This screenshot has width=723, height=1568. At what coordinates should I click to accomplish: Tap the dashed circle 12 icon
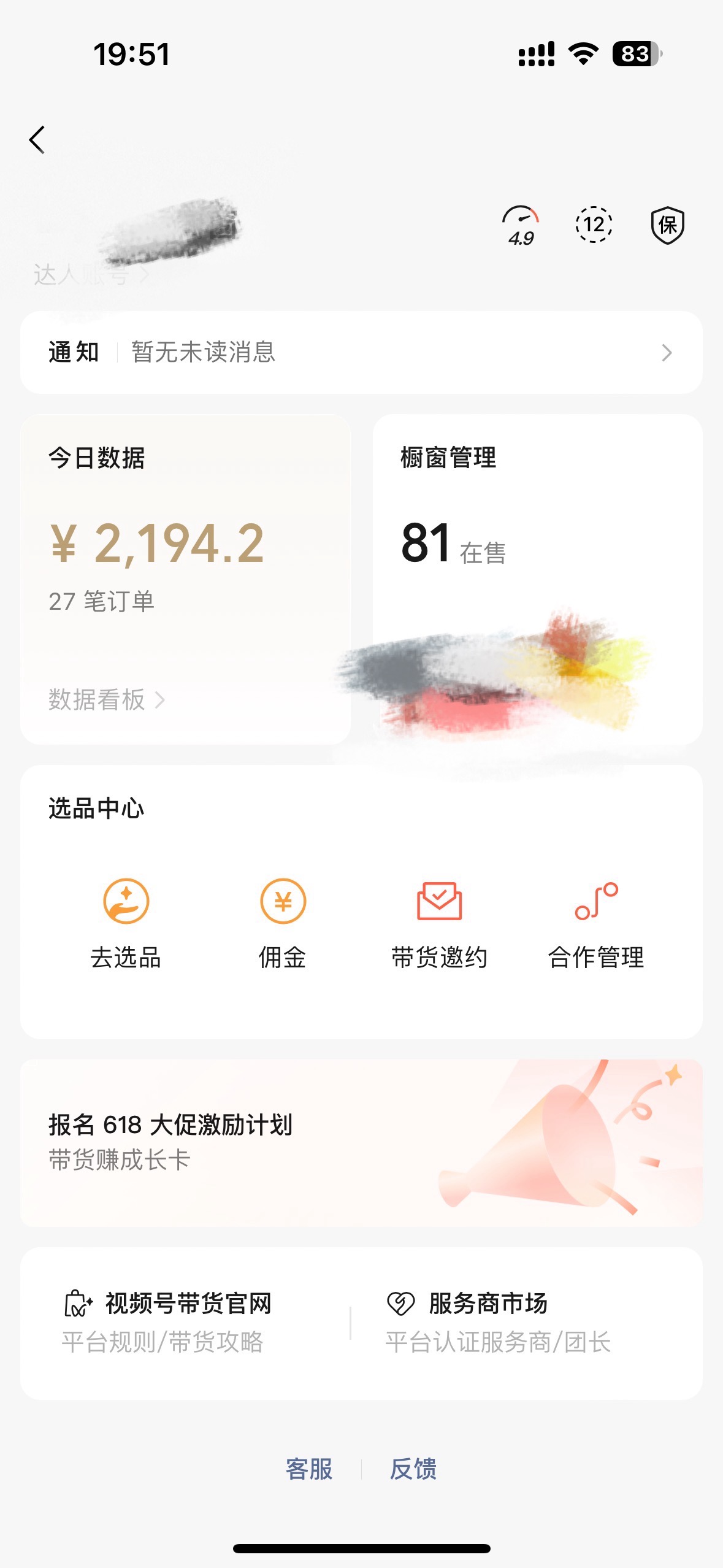pyautogui.click(x=594, y=225)
